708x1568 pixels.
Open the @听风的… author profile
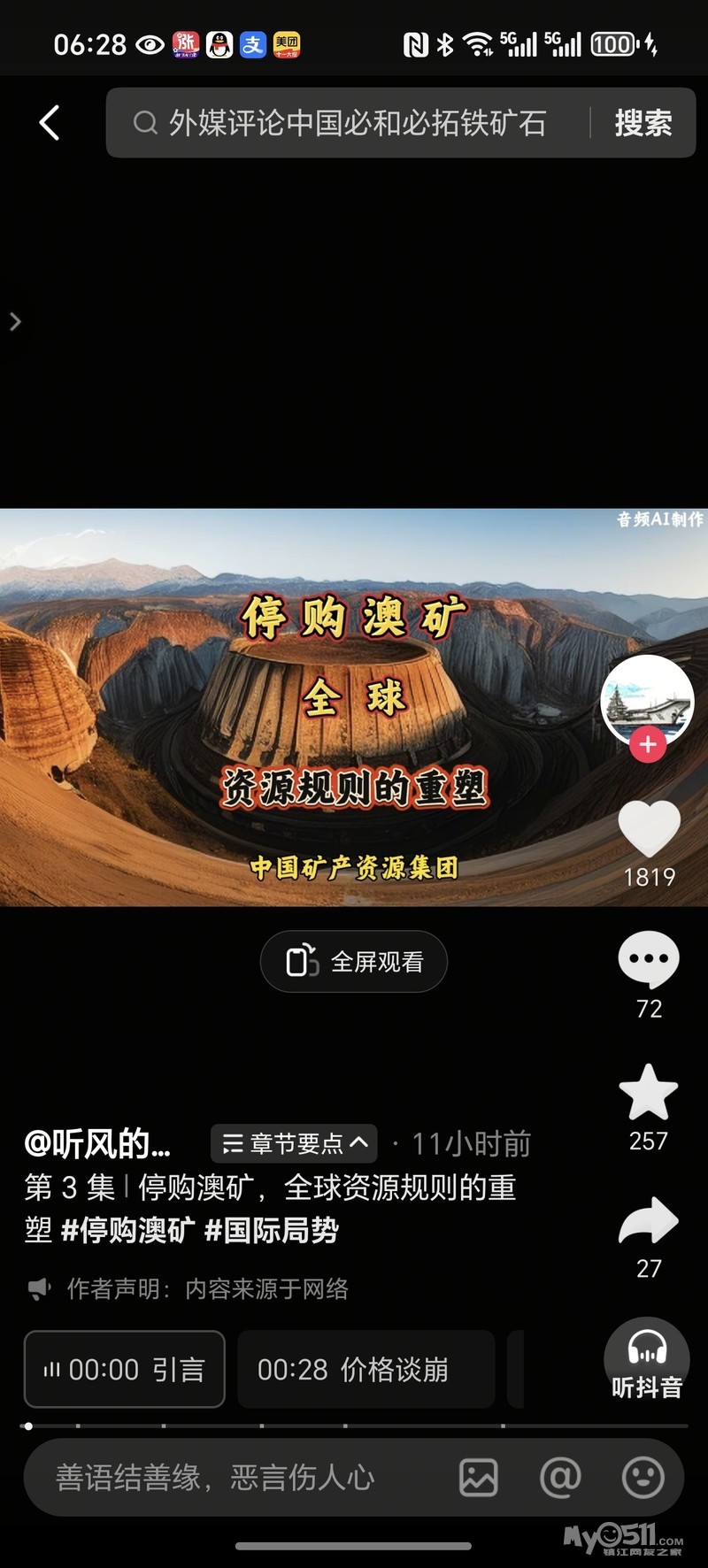[x=97, y=1143]
